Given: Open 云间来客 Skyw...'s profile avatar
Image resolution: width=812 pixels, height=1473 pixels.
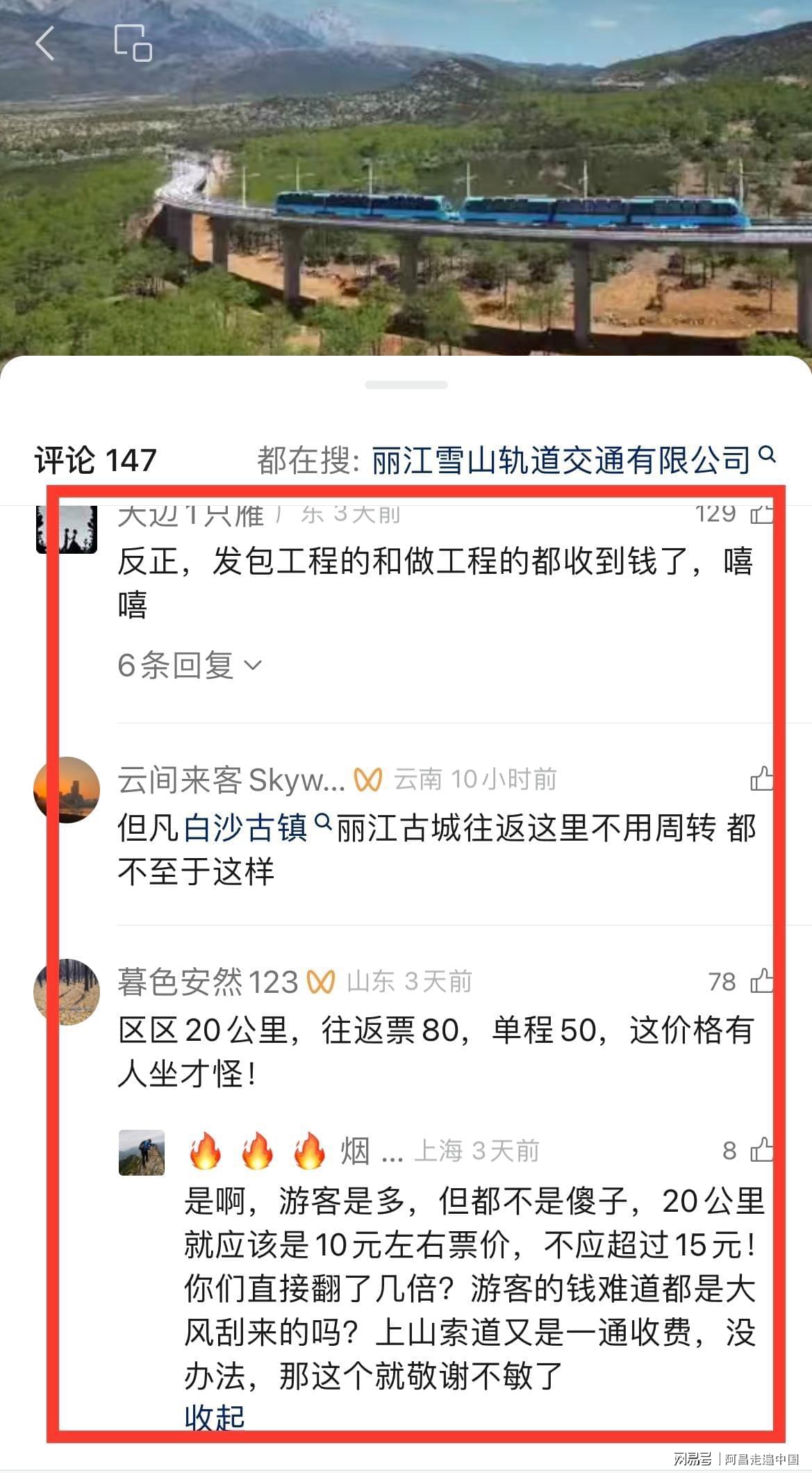Looking at the screenshot, I should [67, 790].
